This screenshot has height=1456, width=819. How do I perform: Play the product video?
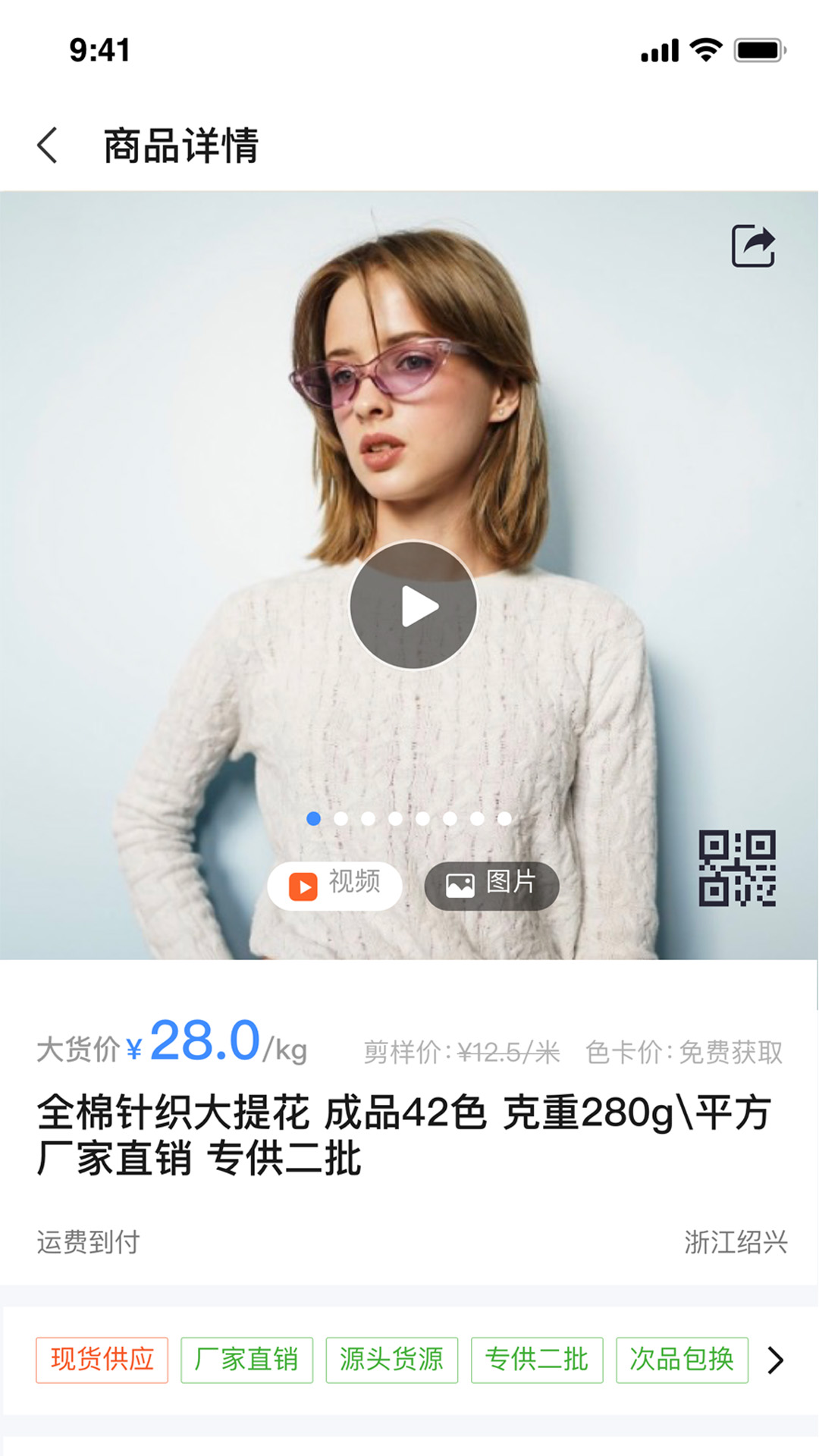[x=413, y=605]
